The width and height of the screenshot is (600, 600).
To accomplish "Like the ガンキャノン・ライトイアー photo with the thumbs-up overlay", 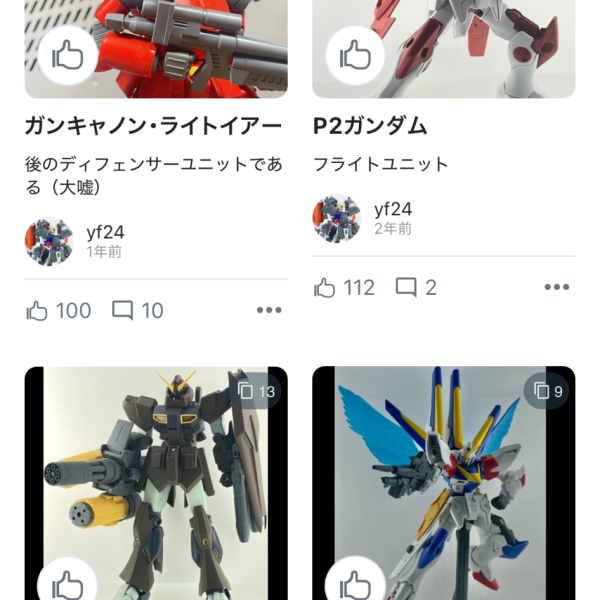I will 68,55.
